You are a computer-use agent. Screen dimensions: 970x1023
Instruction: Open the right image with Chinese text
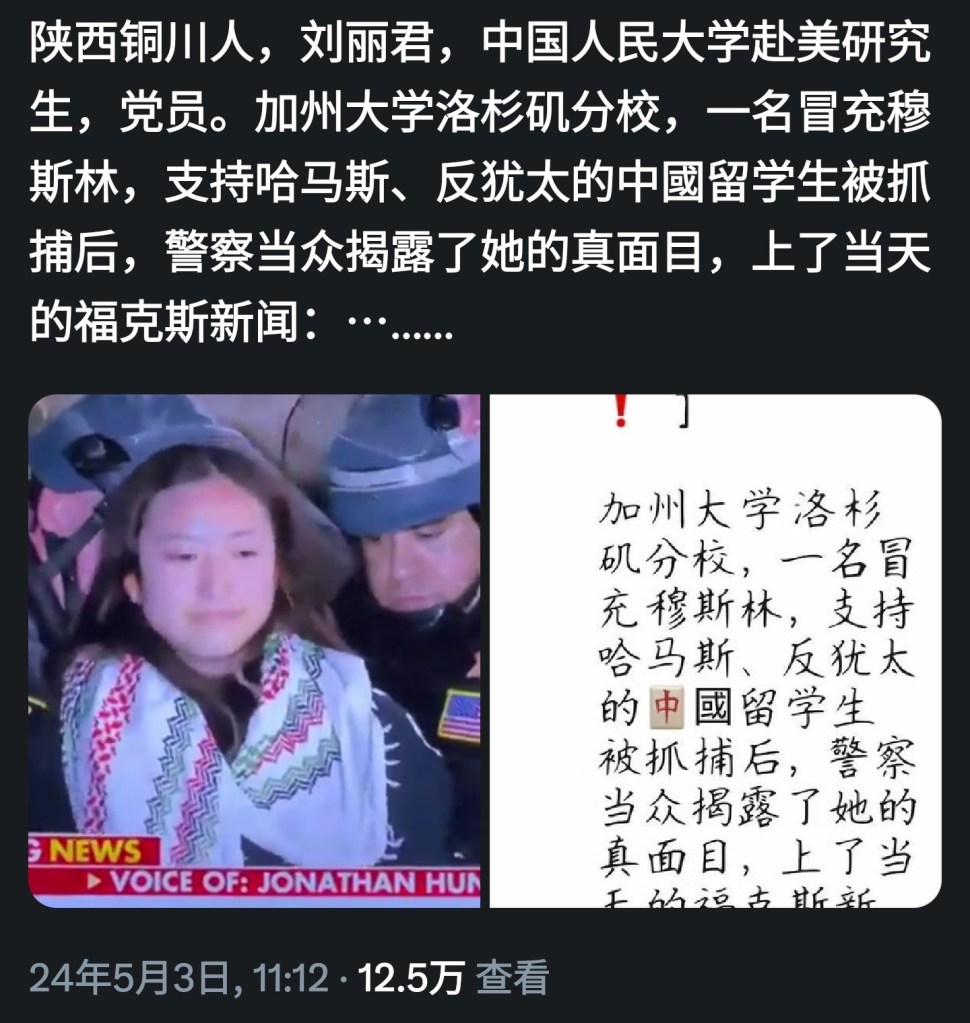[715, 650]
